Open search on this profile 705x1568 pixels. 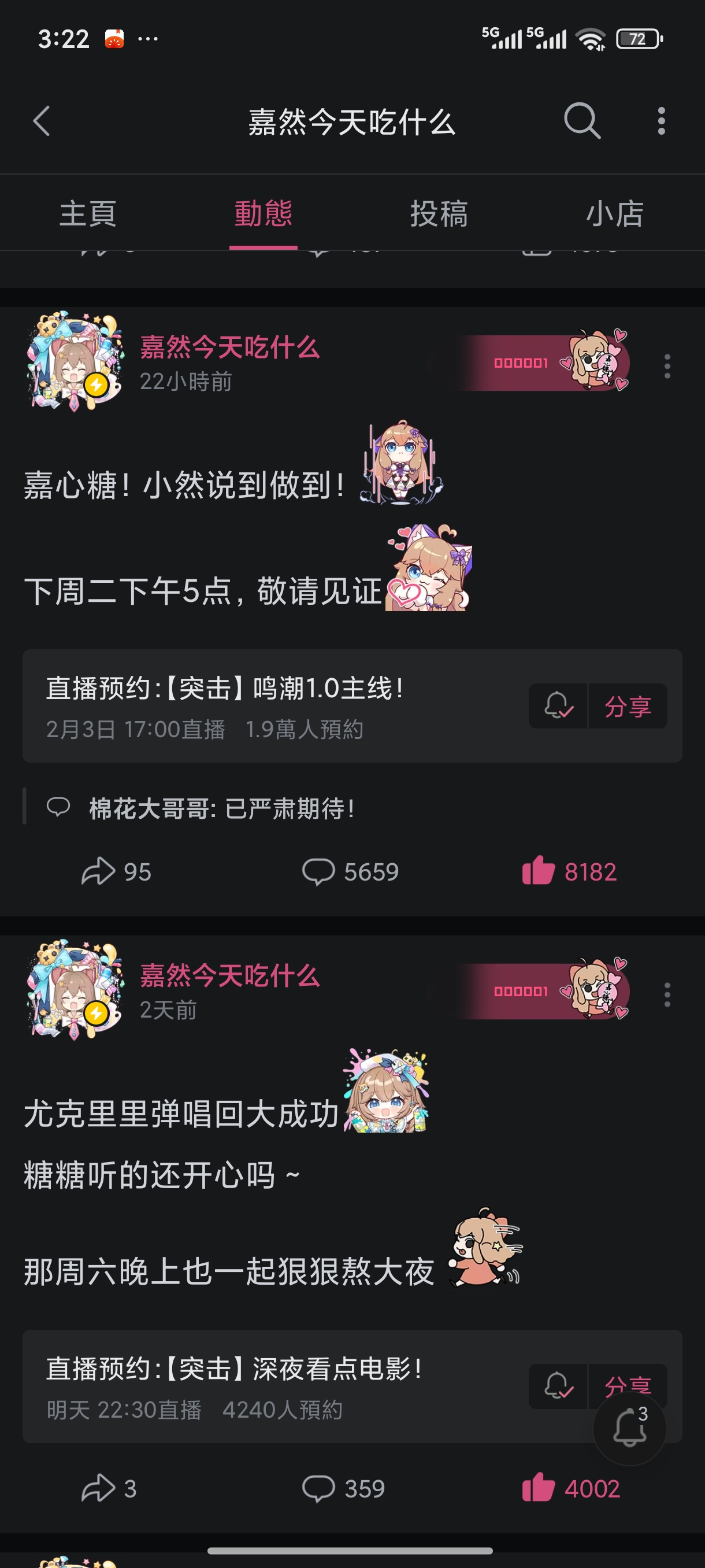[x=581, y=121]
